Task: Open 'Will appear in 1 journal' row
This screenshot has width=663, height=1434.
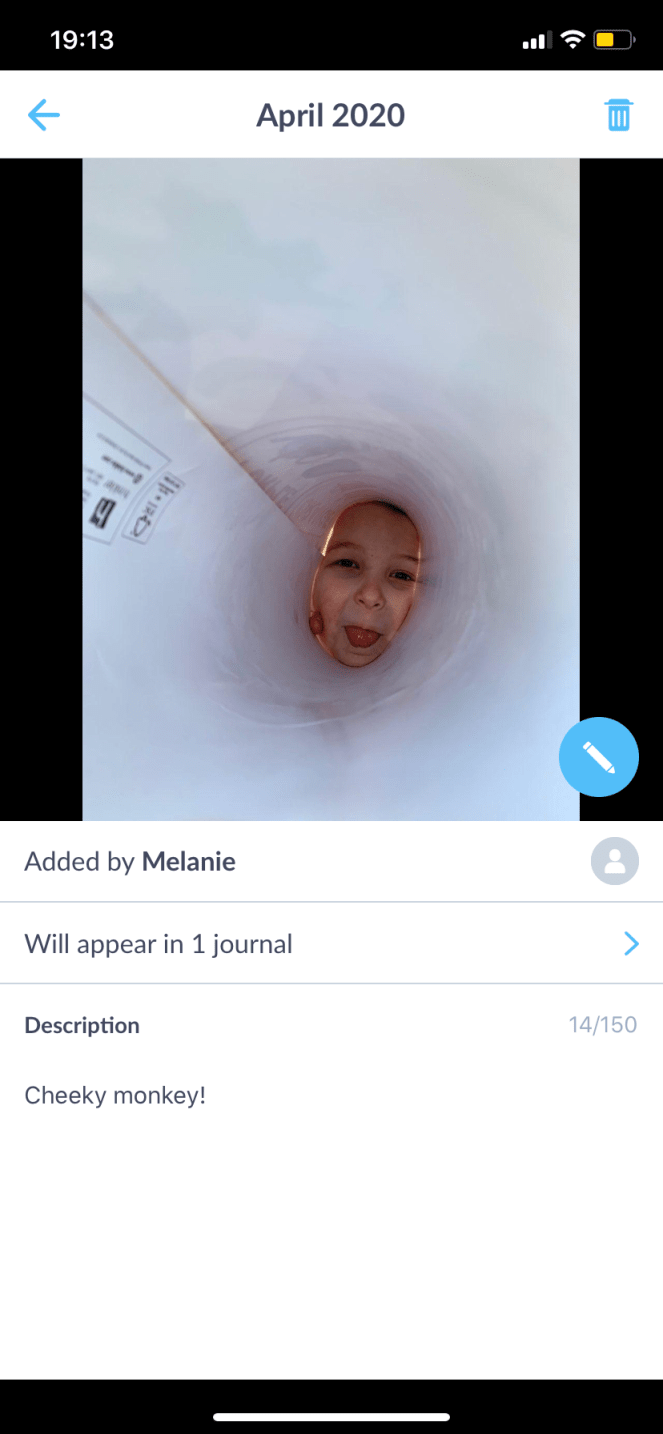Action: (x=331, y=944)
